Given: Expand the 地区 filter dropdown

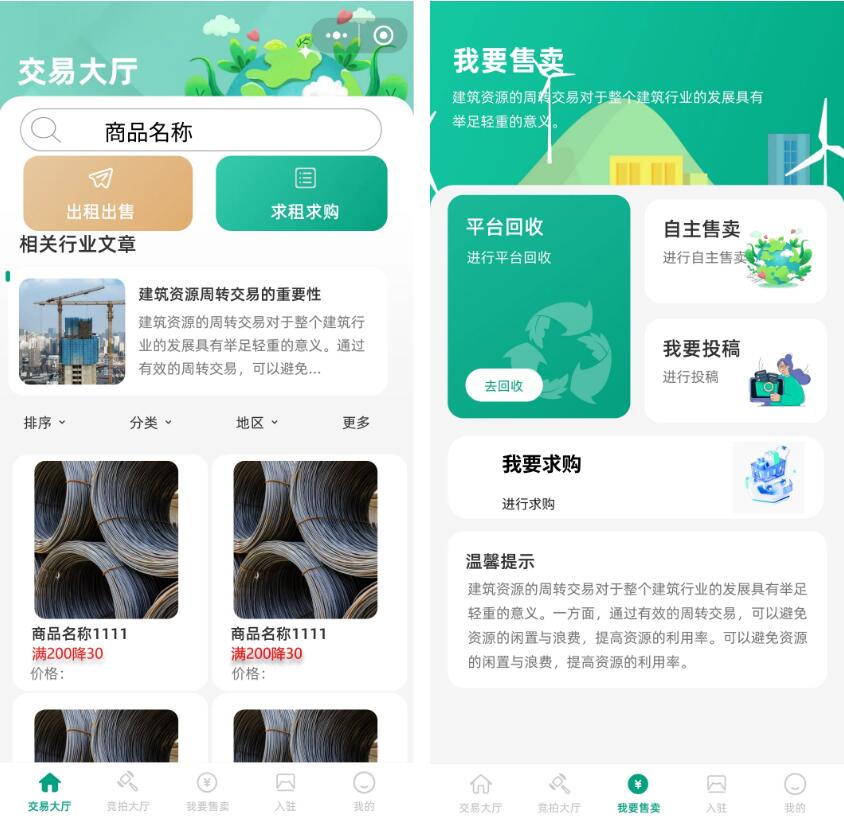Looking at the screenshot, I should point(257,423).
